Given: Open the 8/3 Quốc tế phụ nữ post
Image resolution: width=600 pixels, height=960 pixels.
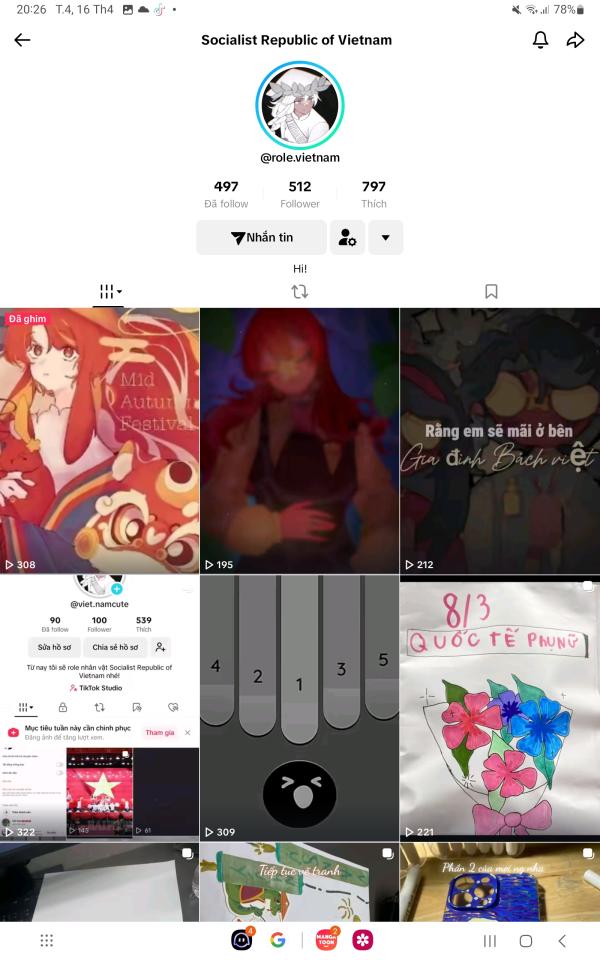Looking at the screenshot, I should [500, 708].
